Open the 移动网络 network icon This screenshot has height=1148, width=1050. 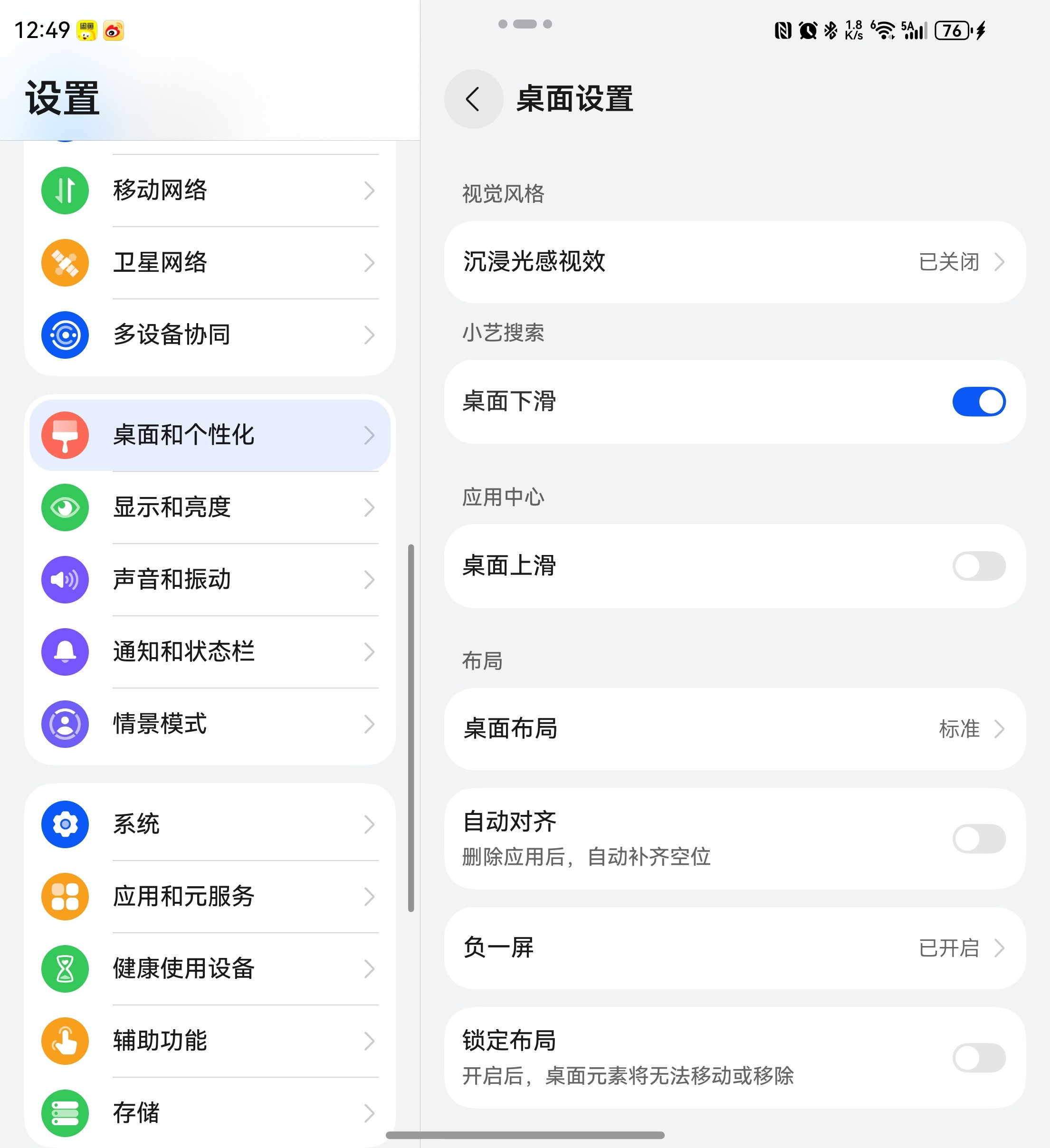65,190
